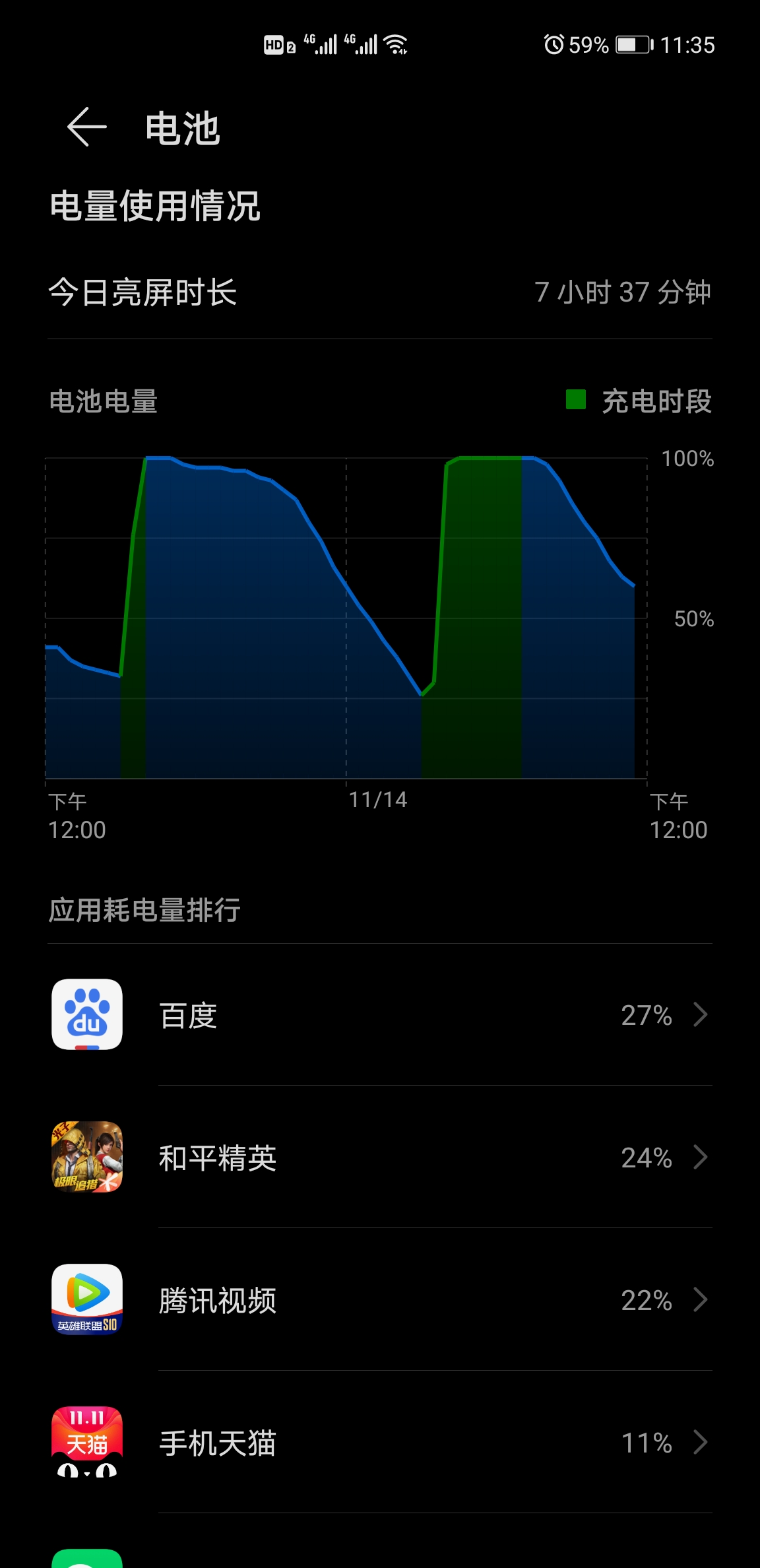Tap the 应用耗电量排行 section header
Image resolution: width=760 pixels, height=1568 pixels.
[146, 909]
